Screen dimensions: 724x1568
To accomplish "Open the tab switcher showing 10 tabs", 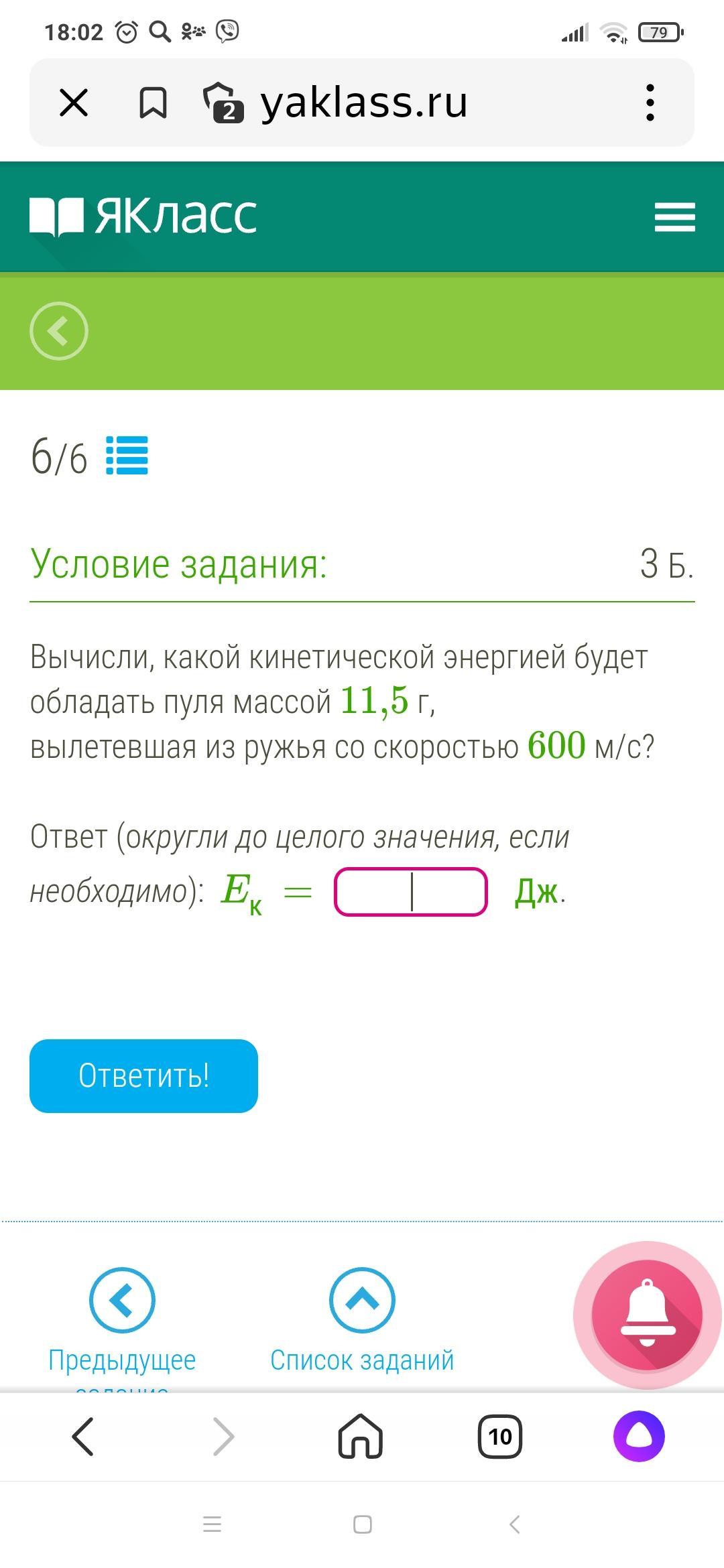I will [500, 1436].
